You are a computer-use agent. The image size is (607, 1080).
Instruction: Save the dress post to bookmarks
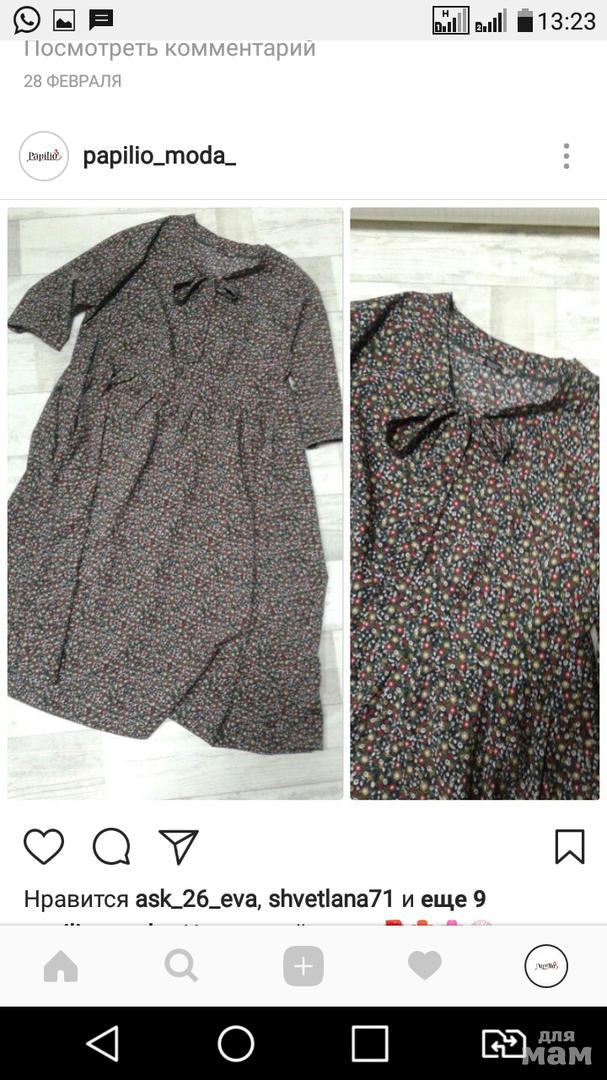[x=569, y=847]
